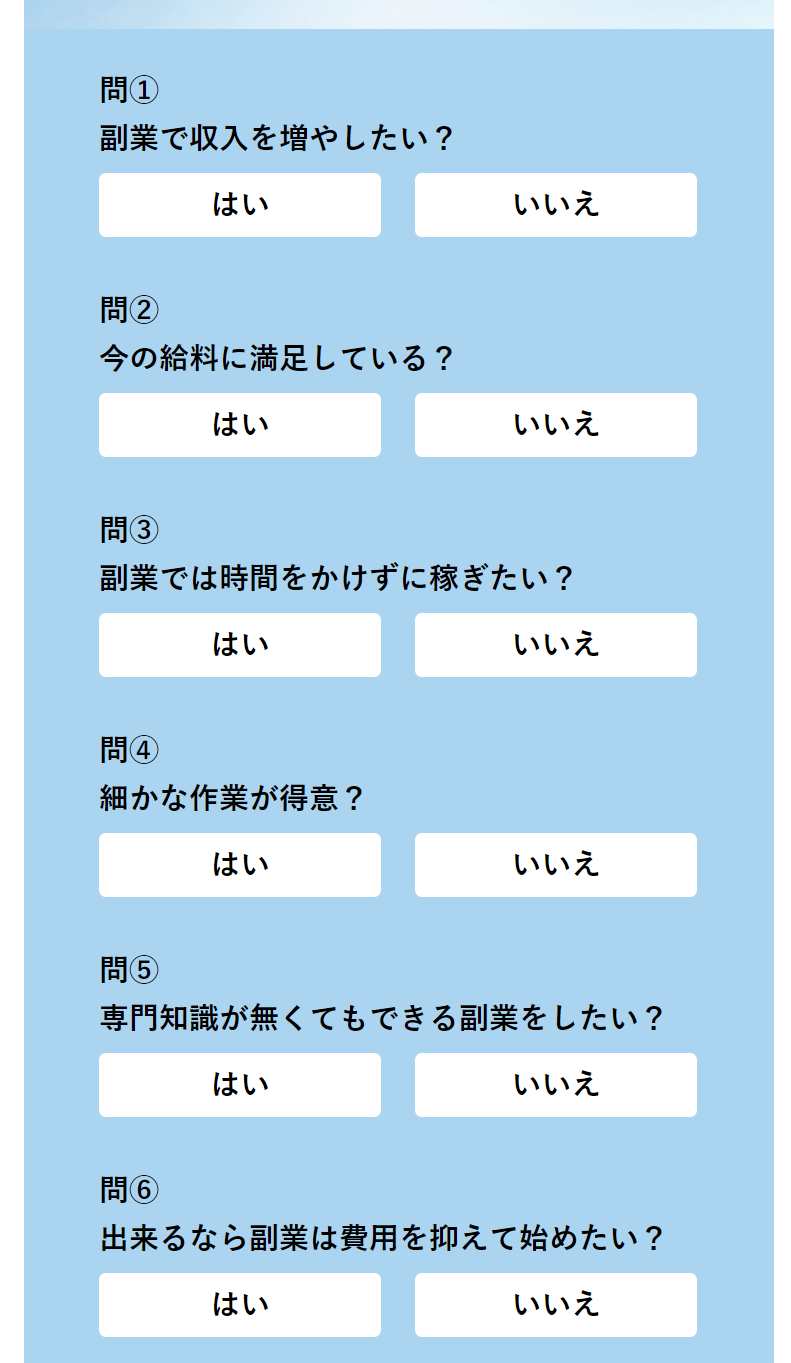Answer いいえ to question 問② about salary
The height and width of the screenshot is (1363, 791).
click(x=555, y=425)
